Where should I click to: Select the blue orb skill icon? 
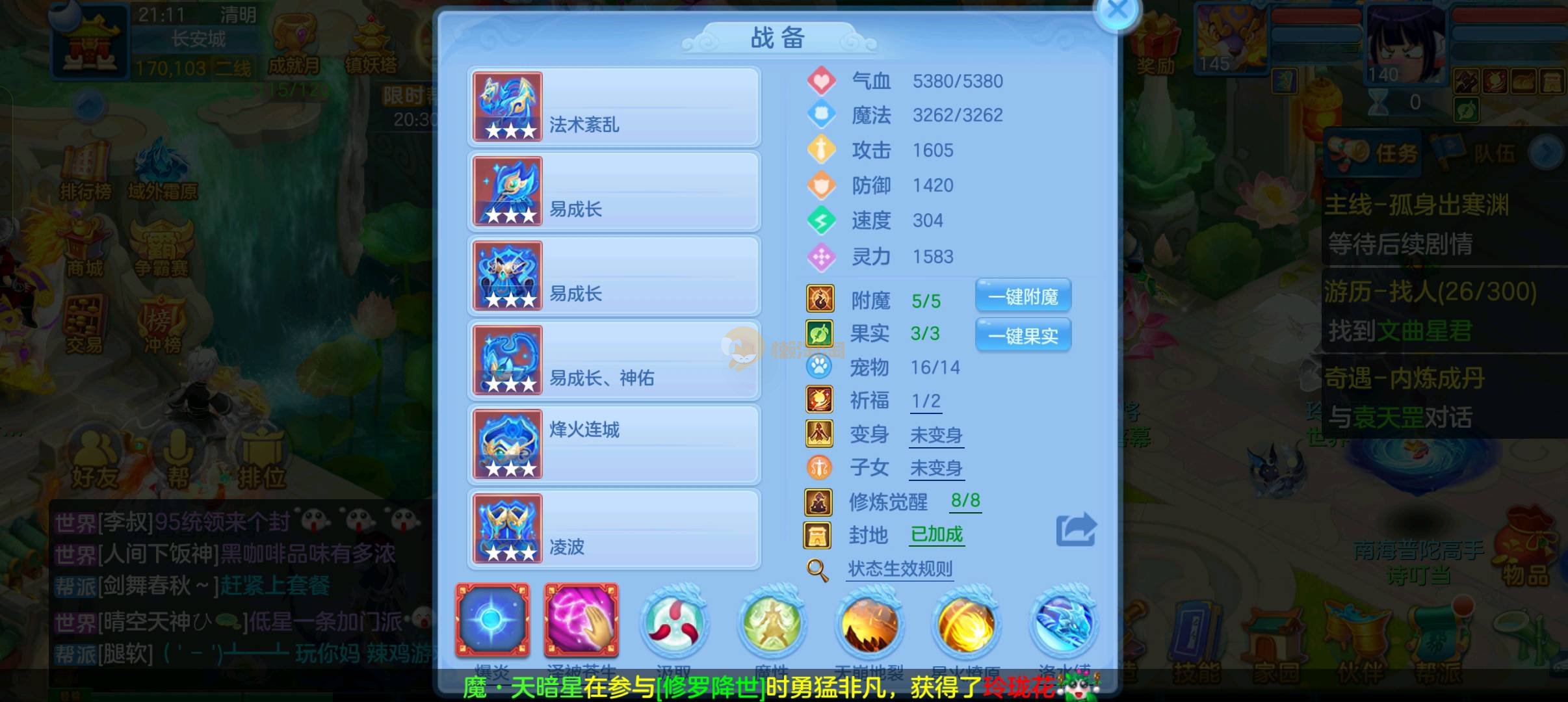492,620
